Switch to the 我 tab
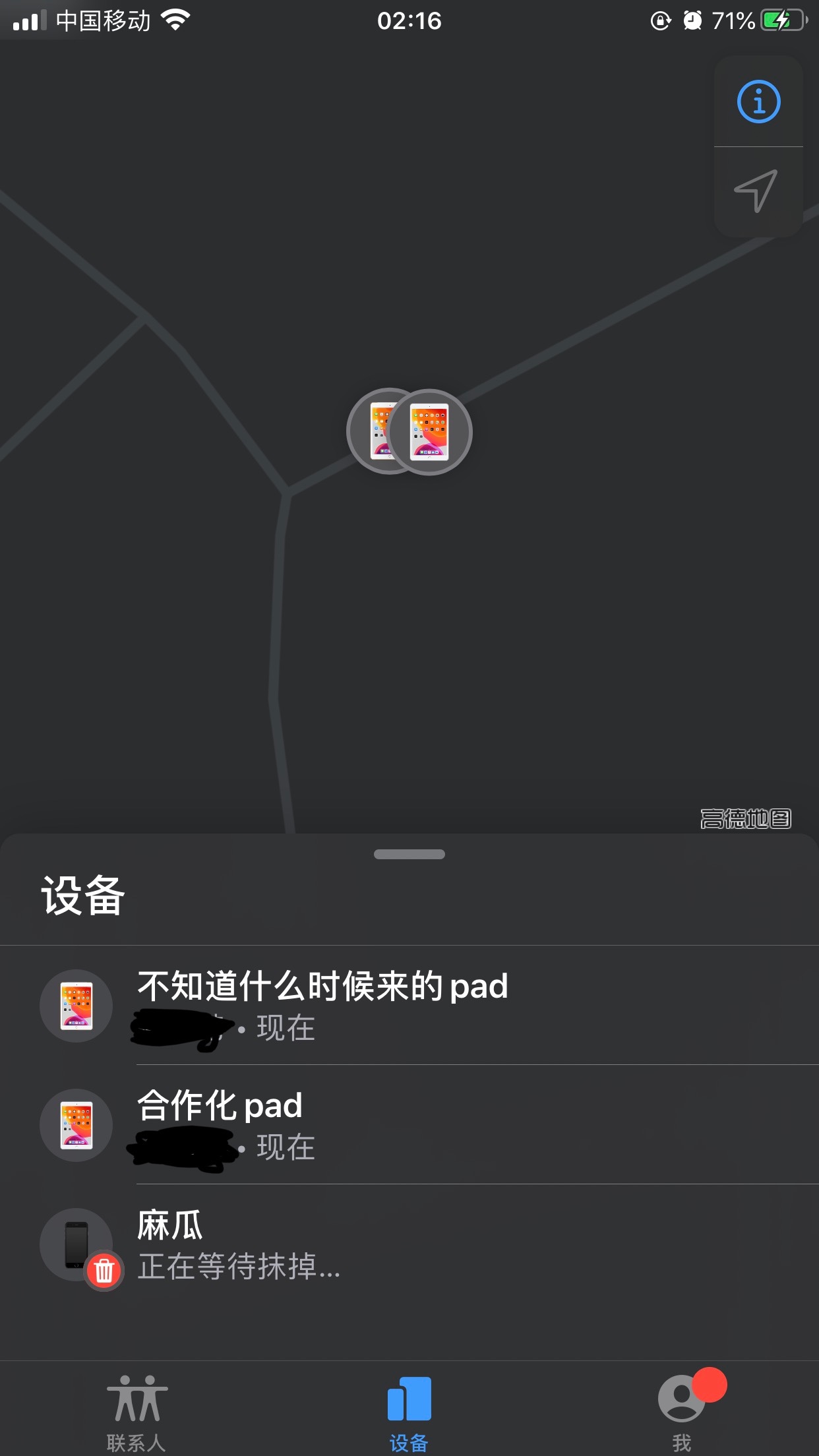 click(x=682, y=1412)
